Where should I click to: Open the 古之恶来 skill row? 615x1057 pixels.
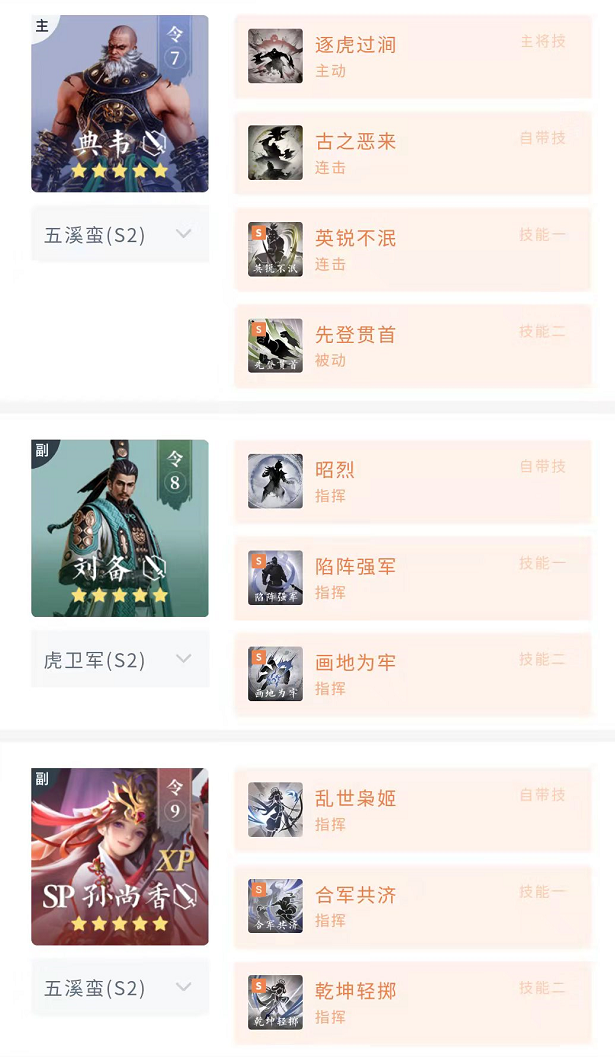413,153
